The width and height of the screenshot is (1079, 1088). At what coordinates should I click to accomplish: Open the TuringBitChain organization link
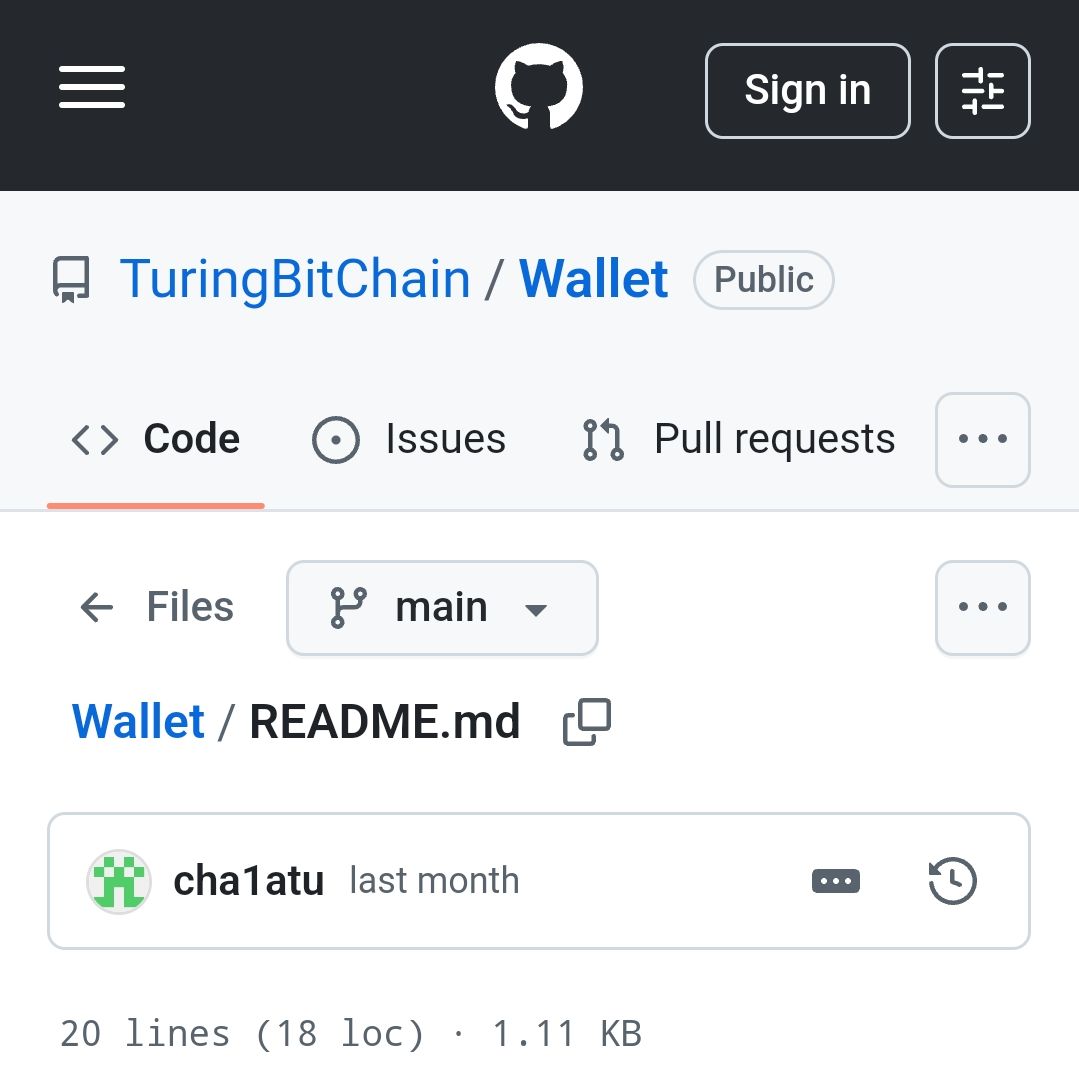pyautogui.click(x=295, y=279)
